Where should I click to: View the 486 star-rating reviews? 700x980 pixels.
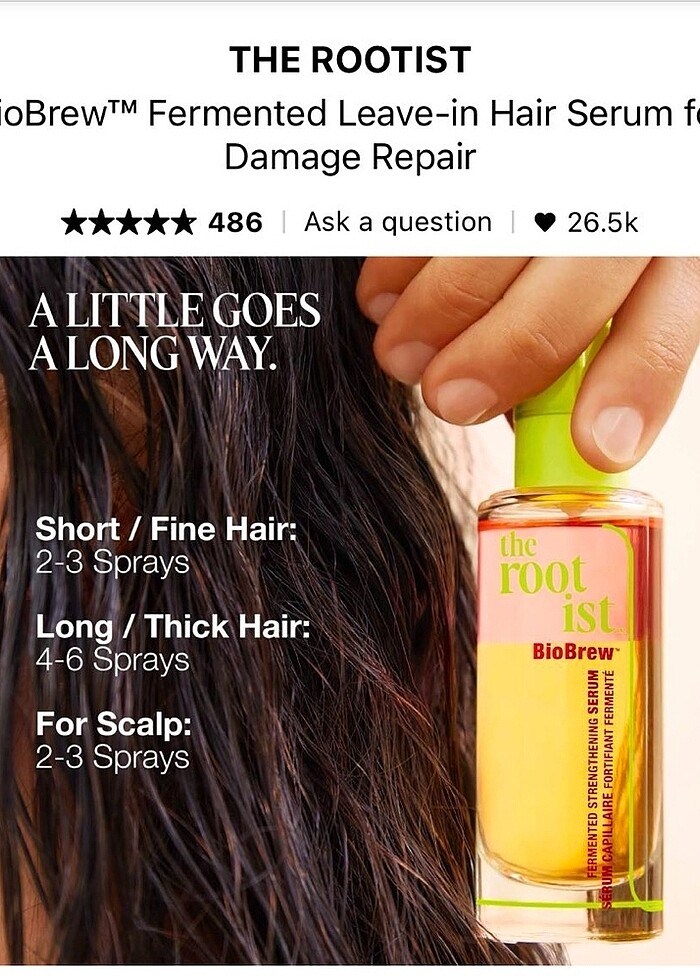click(x=161, y=222)
